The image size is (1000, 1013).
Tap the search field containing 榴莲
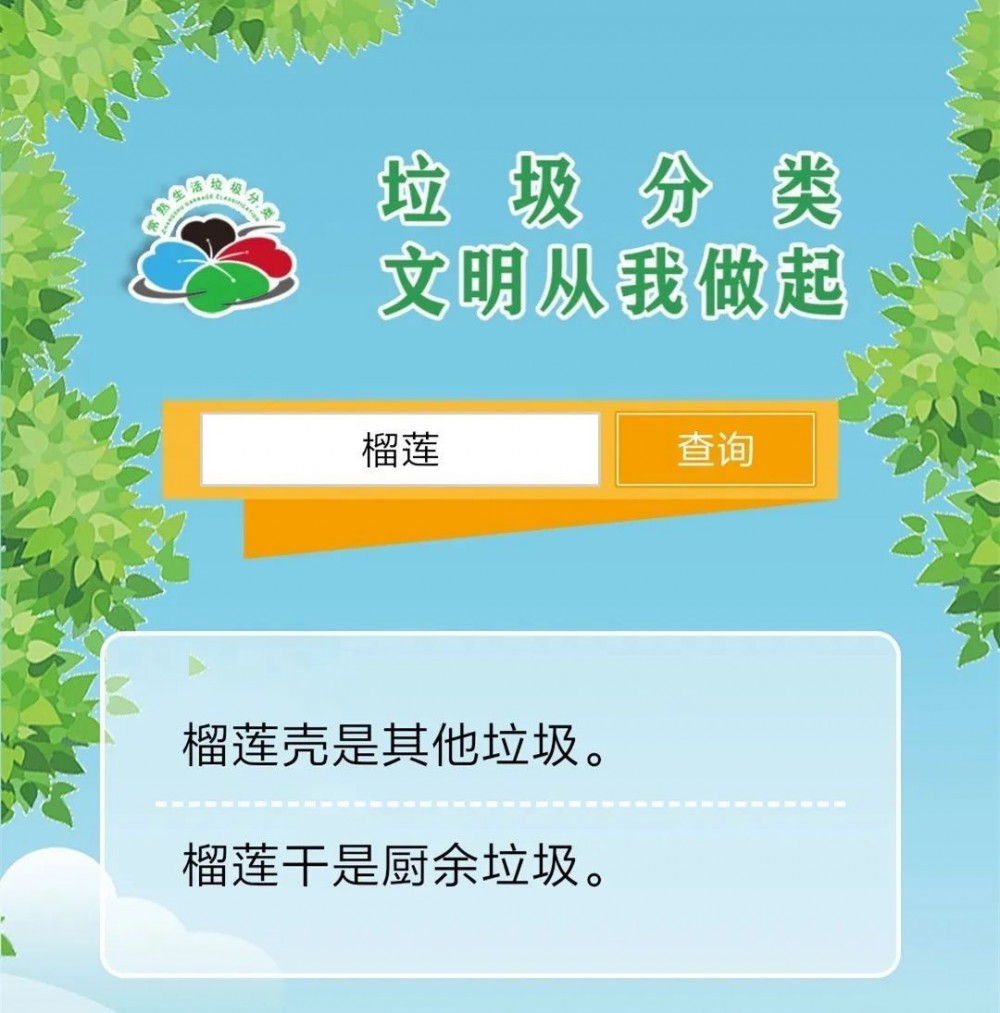(x=400, y=450)
